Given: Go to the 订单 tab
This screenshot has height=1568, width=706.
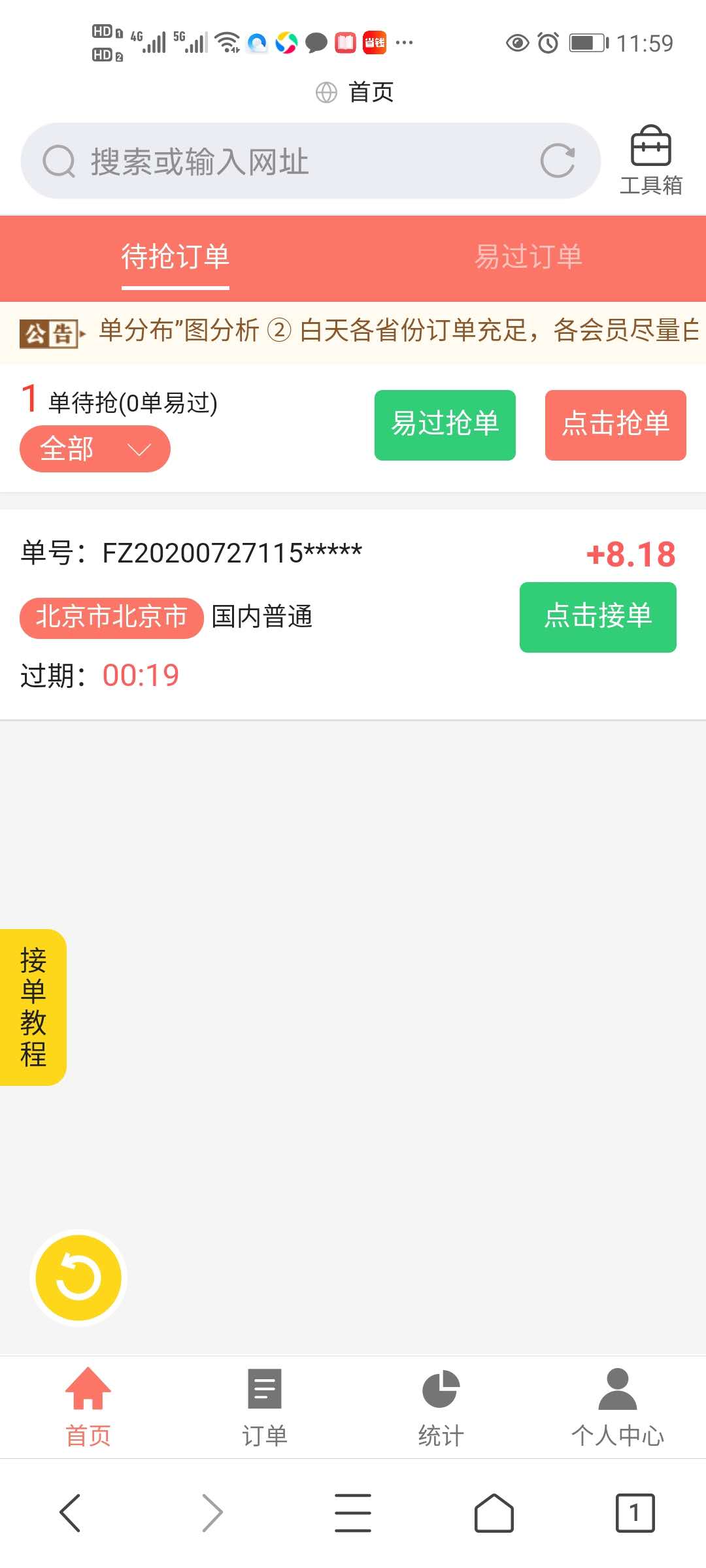Looking at the screenshot, I should pos(265,1407).
